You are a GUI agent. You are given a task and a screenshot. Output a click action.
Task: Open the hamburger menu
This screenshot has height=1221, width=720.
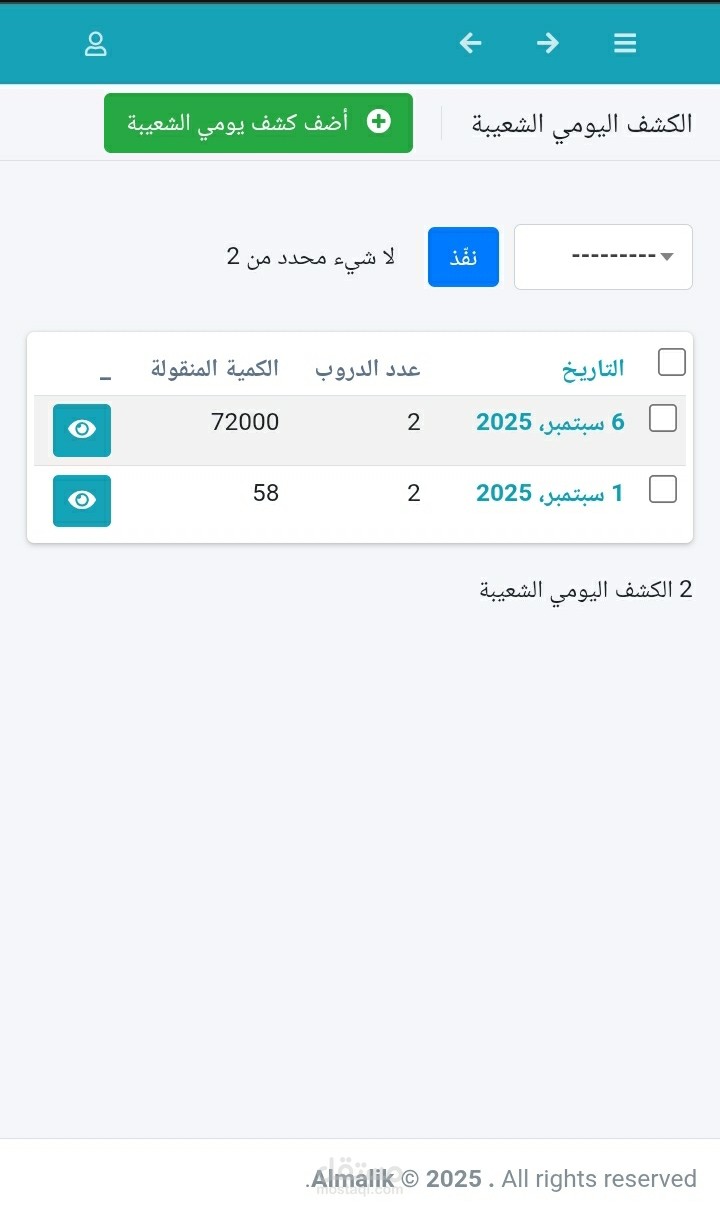coord(625,43)
